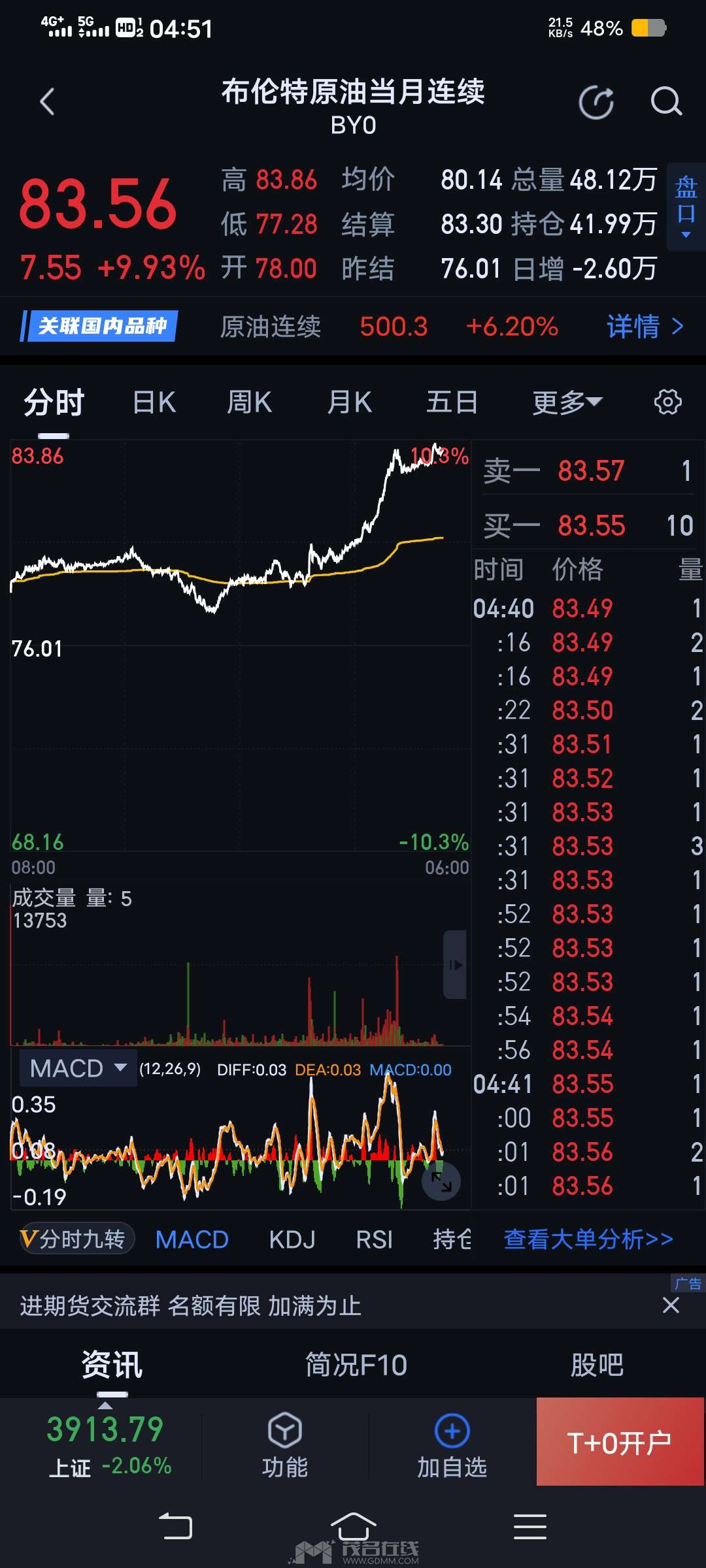Switch to the 月K chart tab

point(350,402)
